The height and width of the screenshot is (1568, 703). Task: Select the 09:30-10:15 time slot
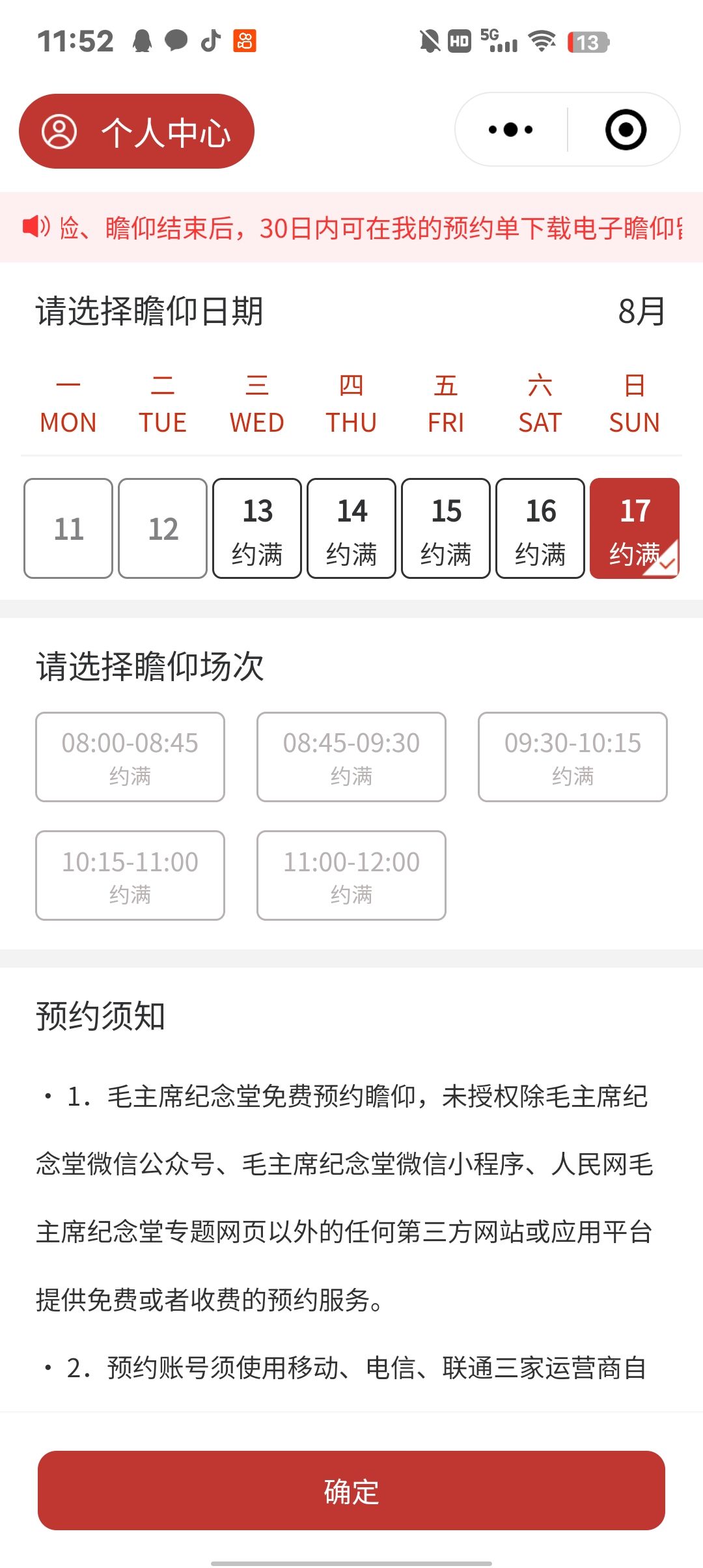[x=573, y=757]
